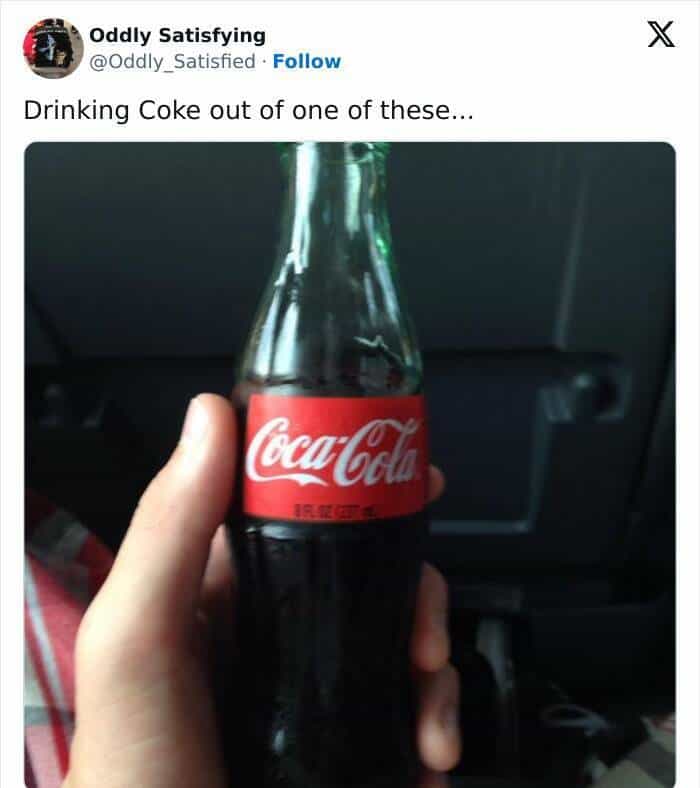Open the Oddly Satisfying display name
Viewport: 700px width, 788px height.
coord(177,35)
